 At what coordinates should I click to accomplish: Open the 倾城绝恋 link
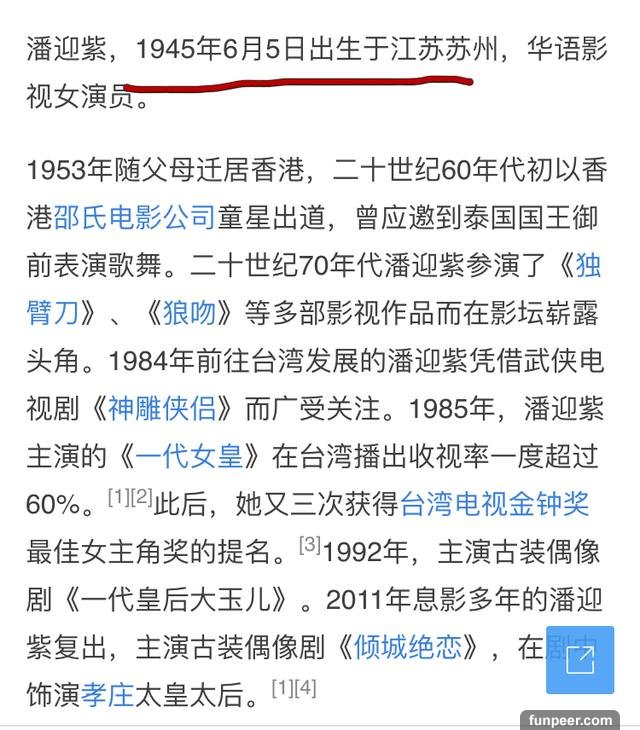pos(409,647)
